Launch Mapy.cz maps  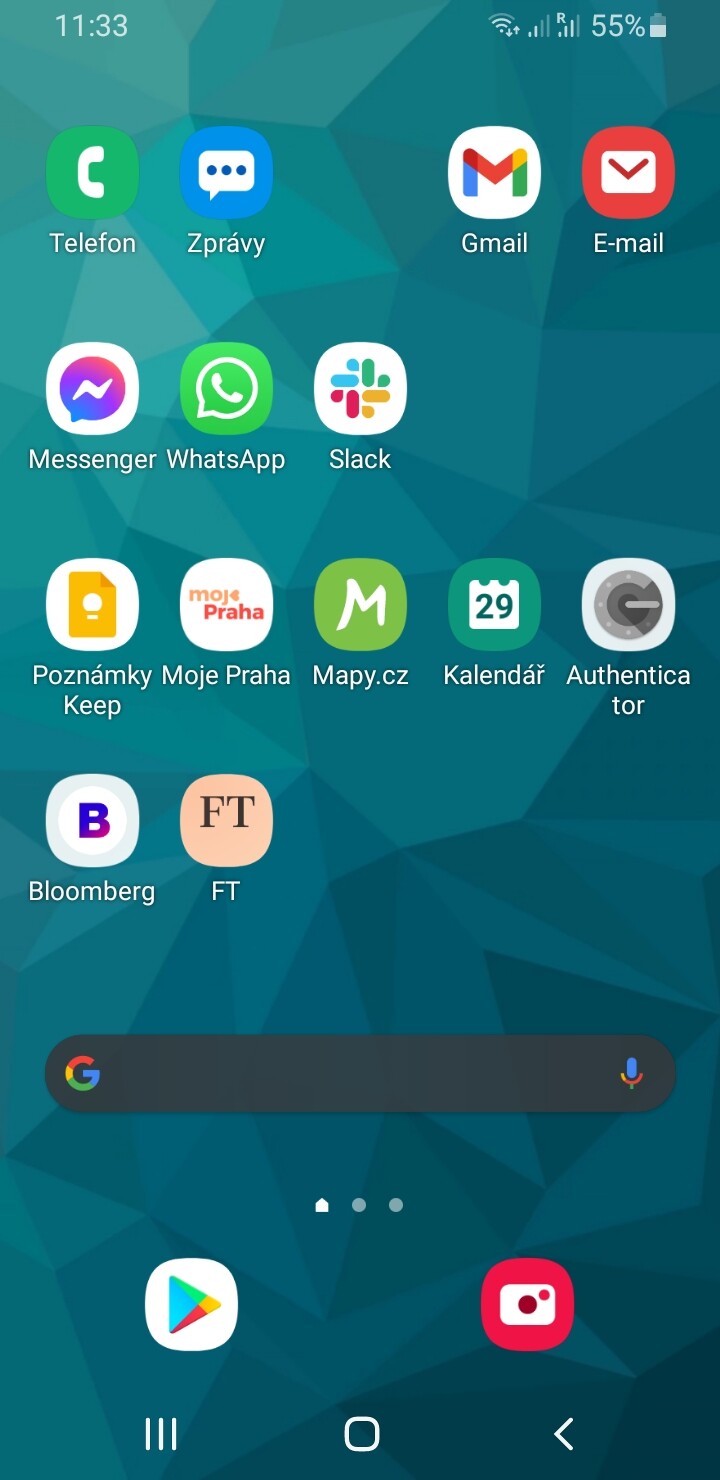360,605
